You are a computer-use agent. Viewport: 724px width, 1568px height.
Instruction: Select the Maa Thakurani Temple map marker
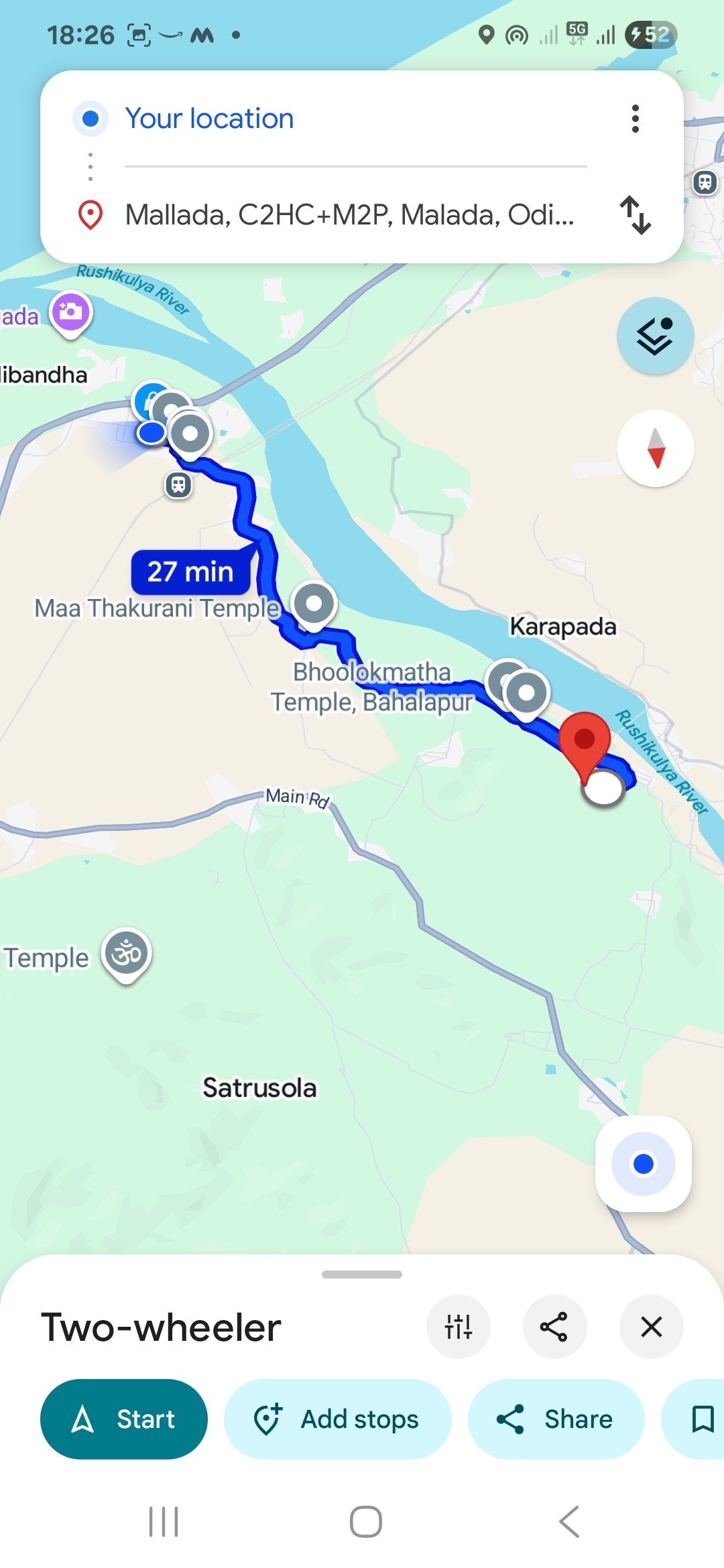click(314, 604)
